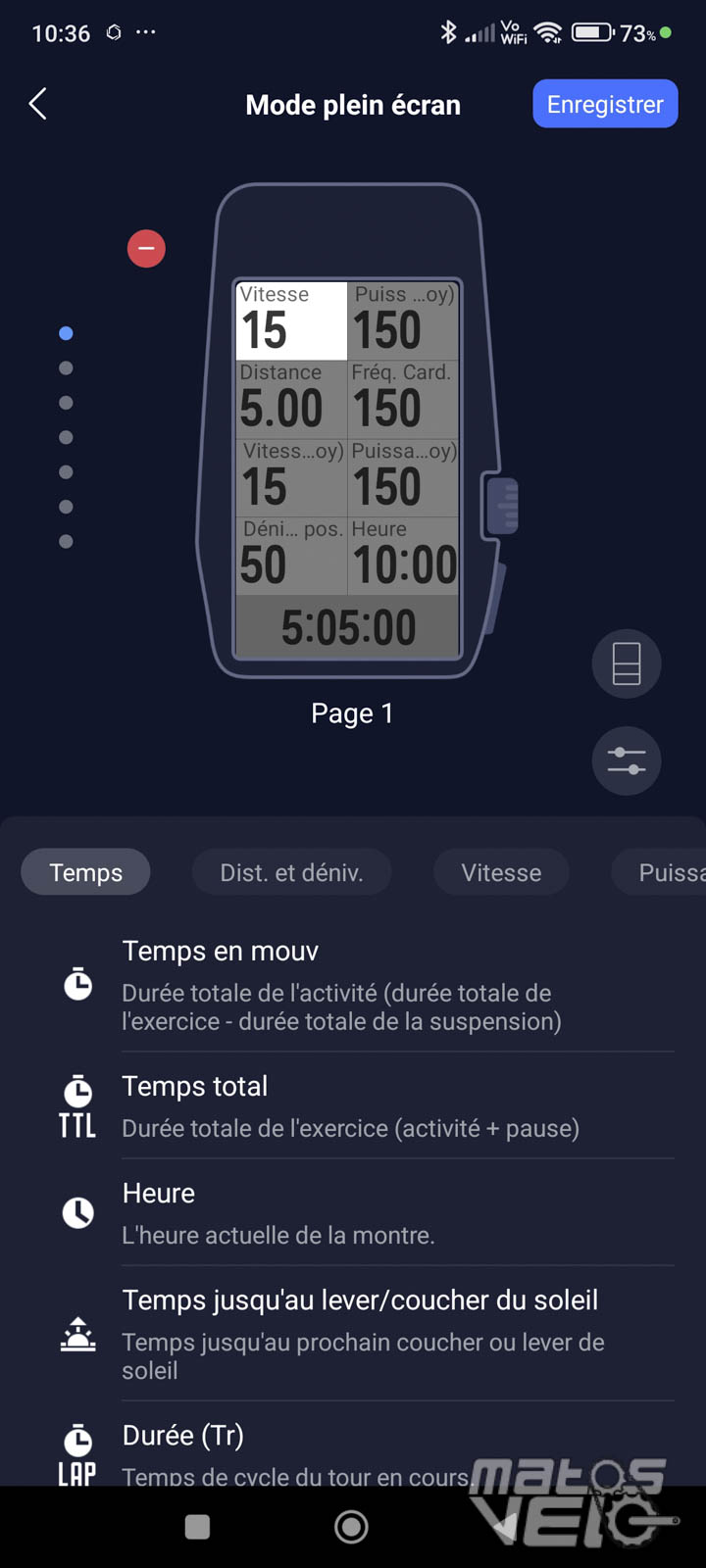Tap the system home button

point(351,1526)
